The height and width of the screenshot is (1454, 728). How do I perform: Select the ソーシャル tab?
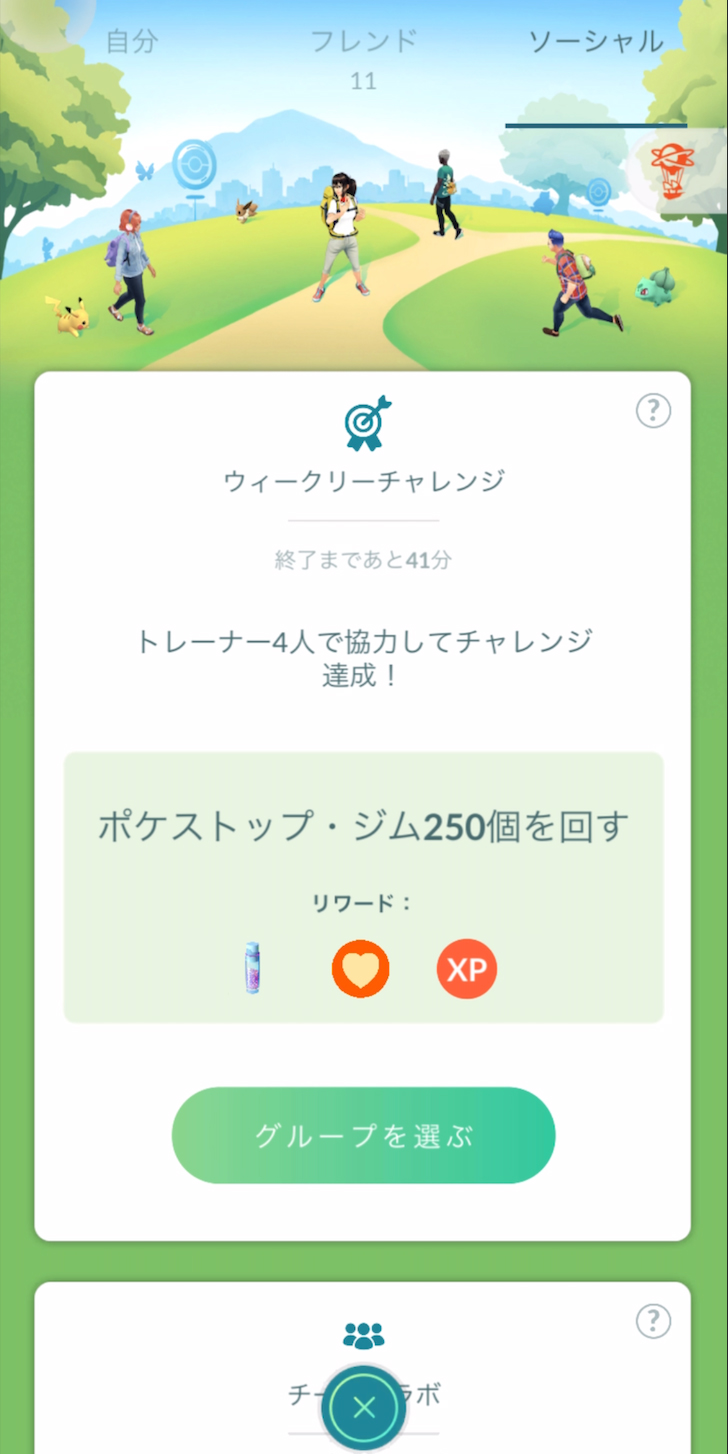(595, 41)
